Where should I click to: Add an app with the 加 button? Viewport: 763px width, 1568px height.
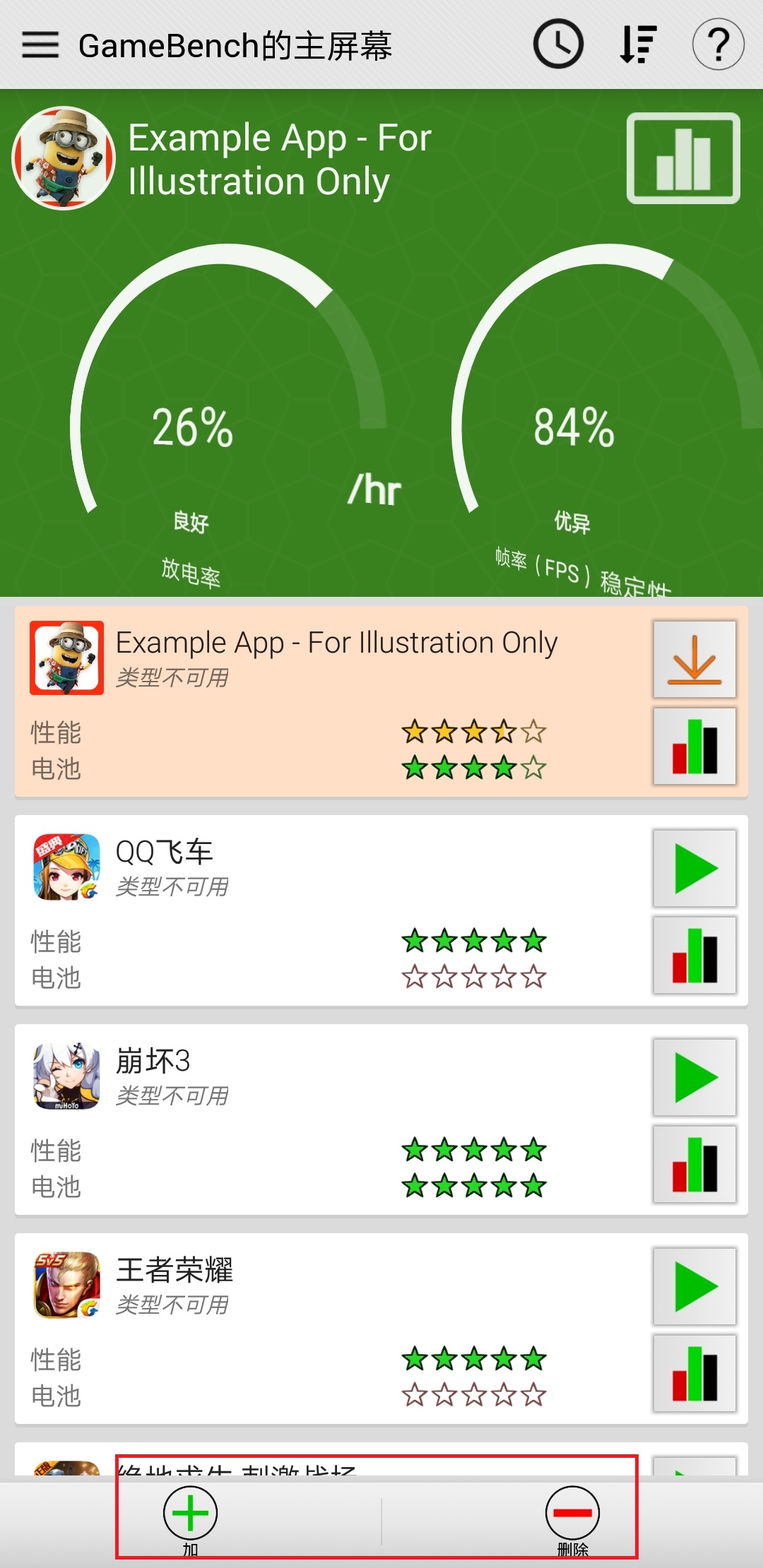click(191, 1515)
